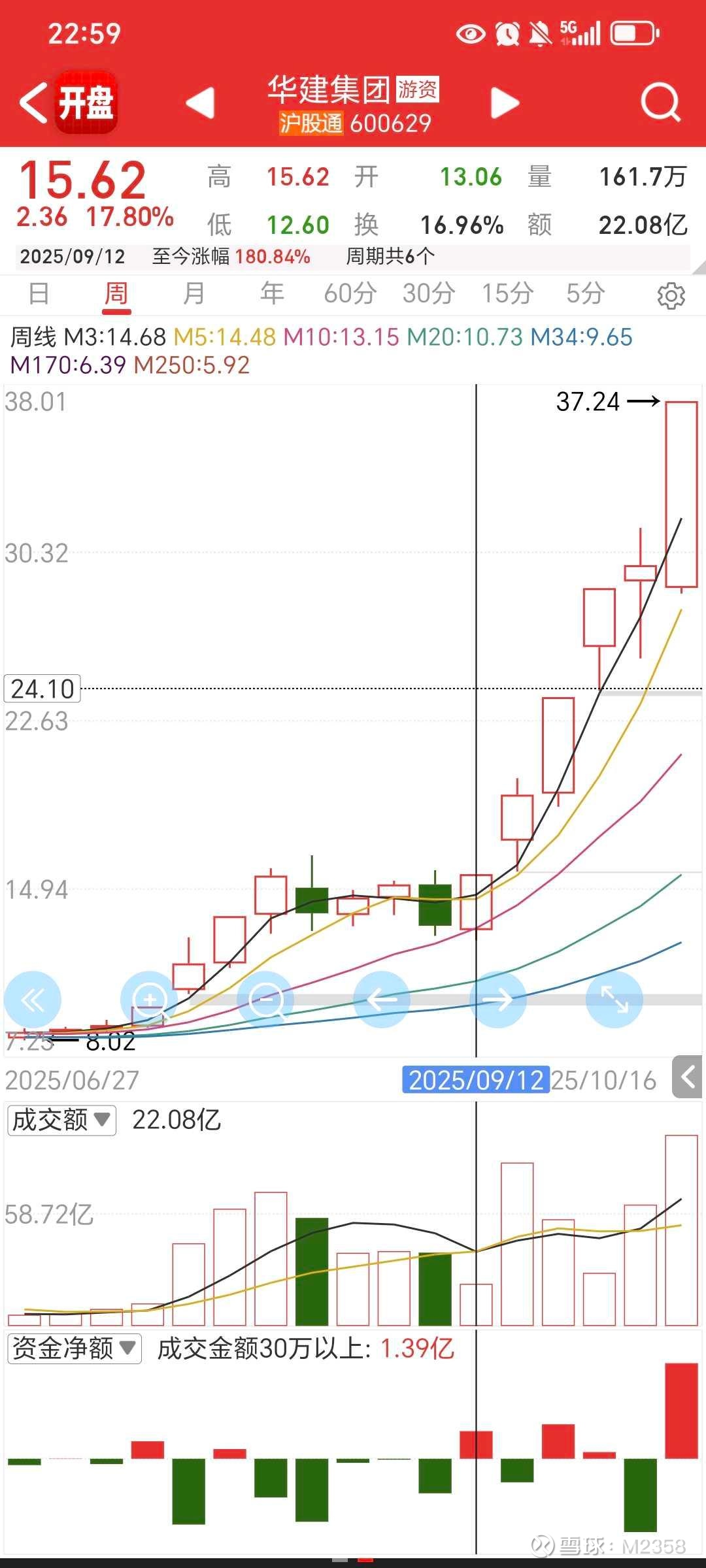Open chart settings gear
This screenshot has height=1568, width=706.
click(x=671, y=295)
